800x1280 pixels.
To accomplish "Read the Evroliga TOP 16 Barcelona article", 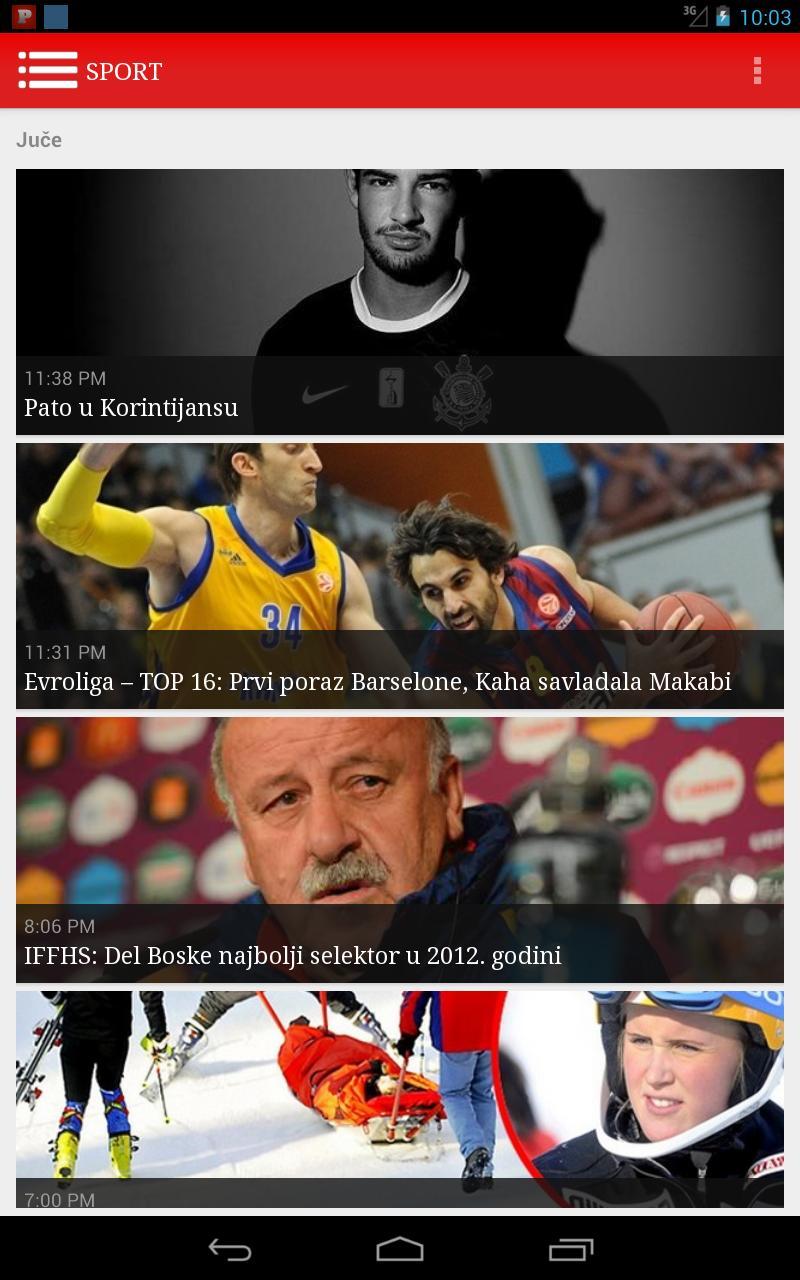I will pos(400,576).
